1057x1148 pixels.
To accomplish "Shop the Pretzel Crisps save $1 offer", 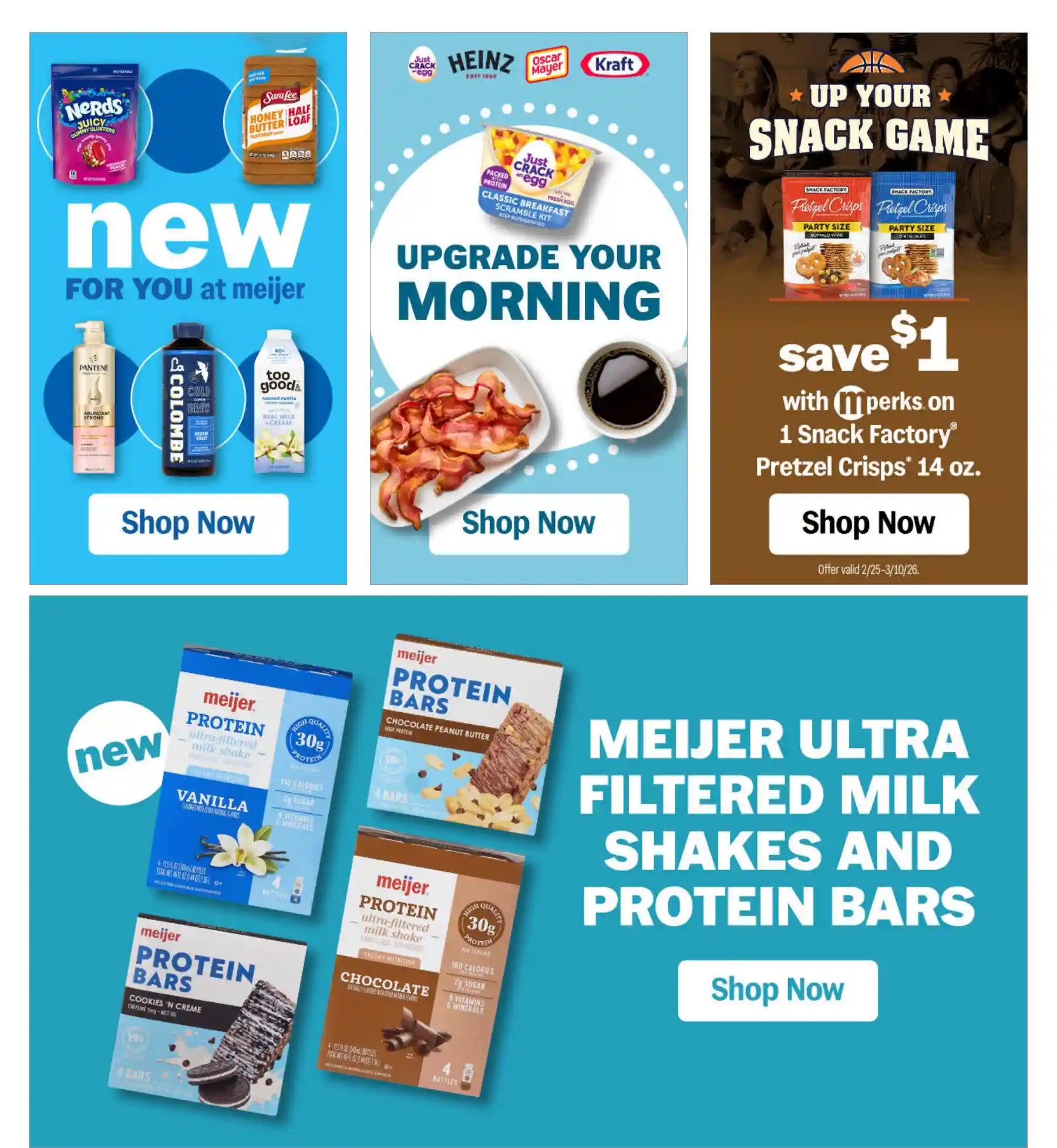I will (x=869, y=523).
